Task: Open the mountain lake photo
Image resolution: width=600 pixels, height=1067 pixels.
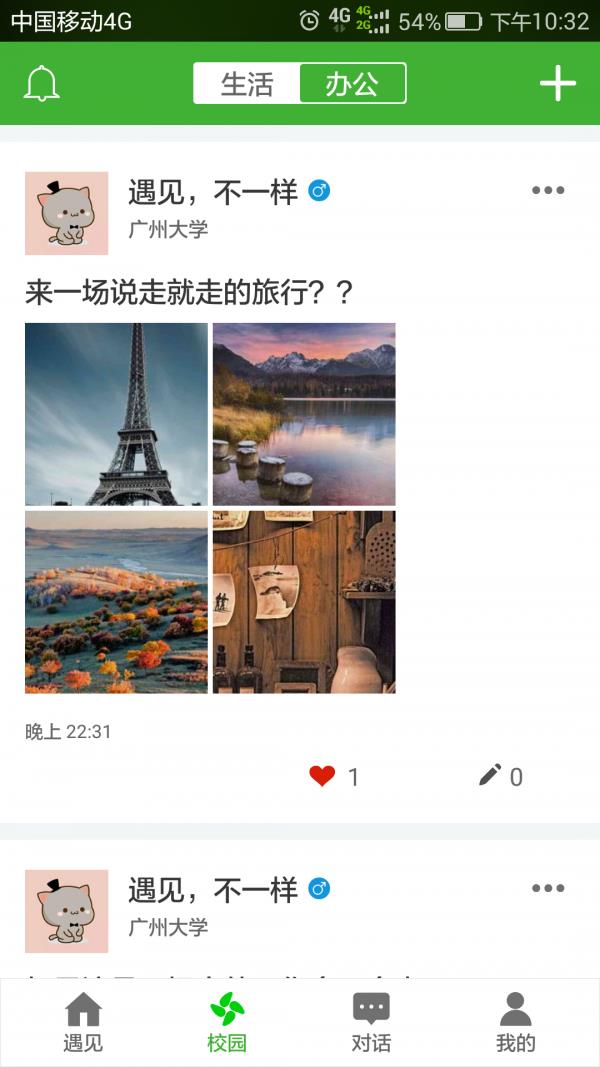Action: click(x=304, y=414)
